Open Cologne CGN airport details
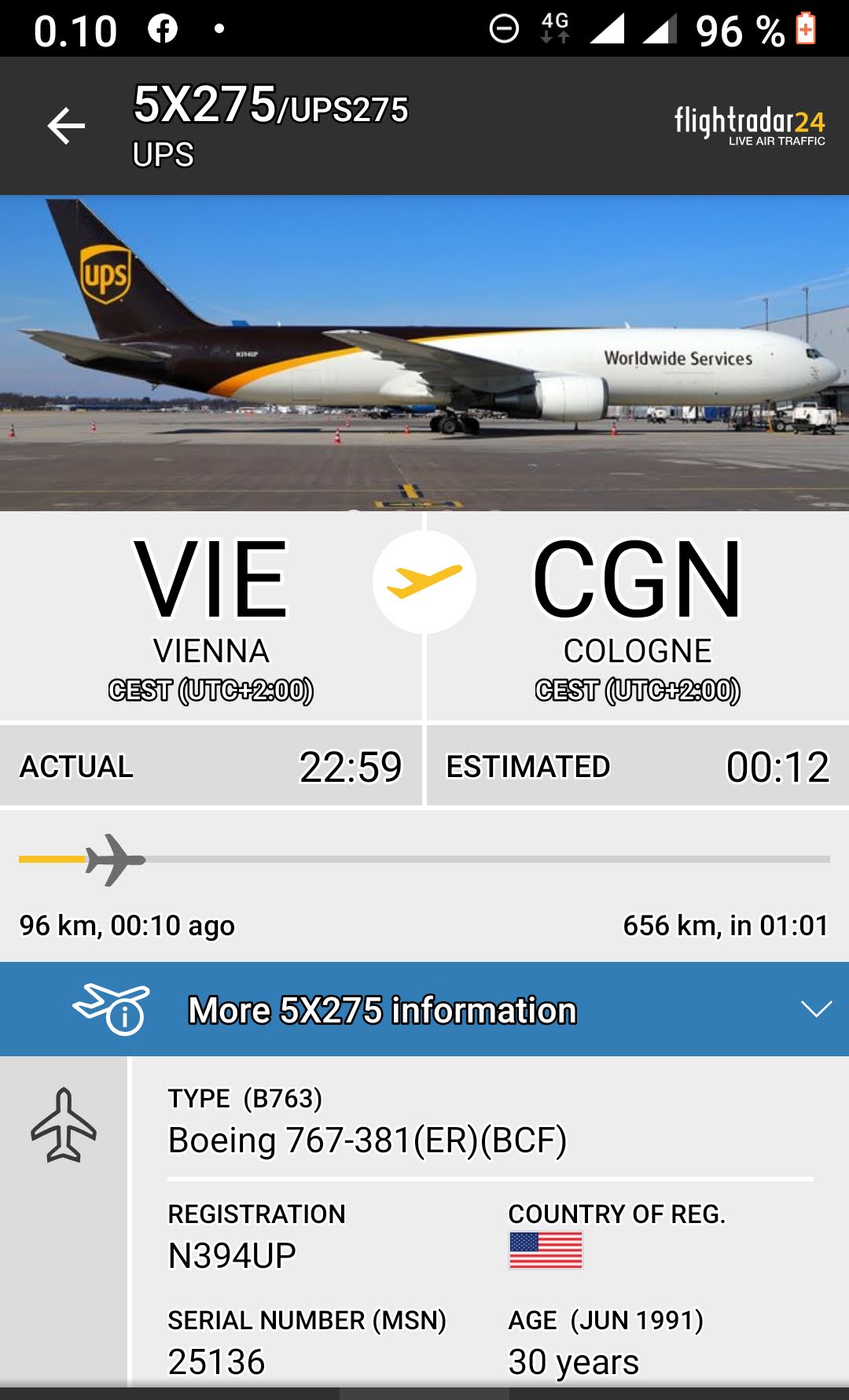The width and height of the screenshot is (849, 1400). [x=637, y=613]
